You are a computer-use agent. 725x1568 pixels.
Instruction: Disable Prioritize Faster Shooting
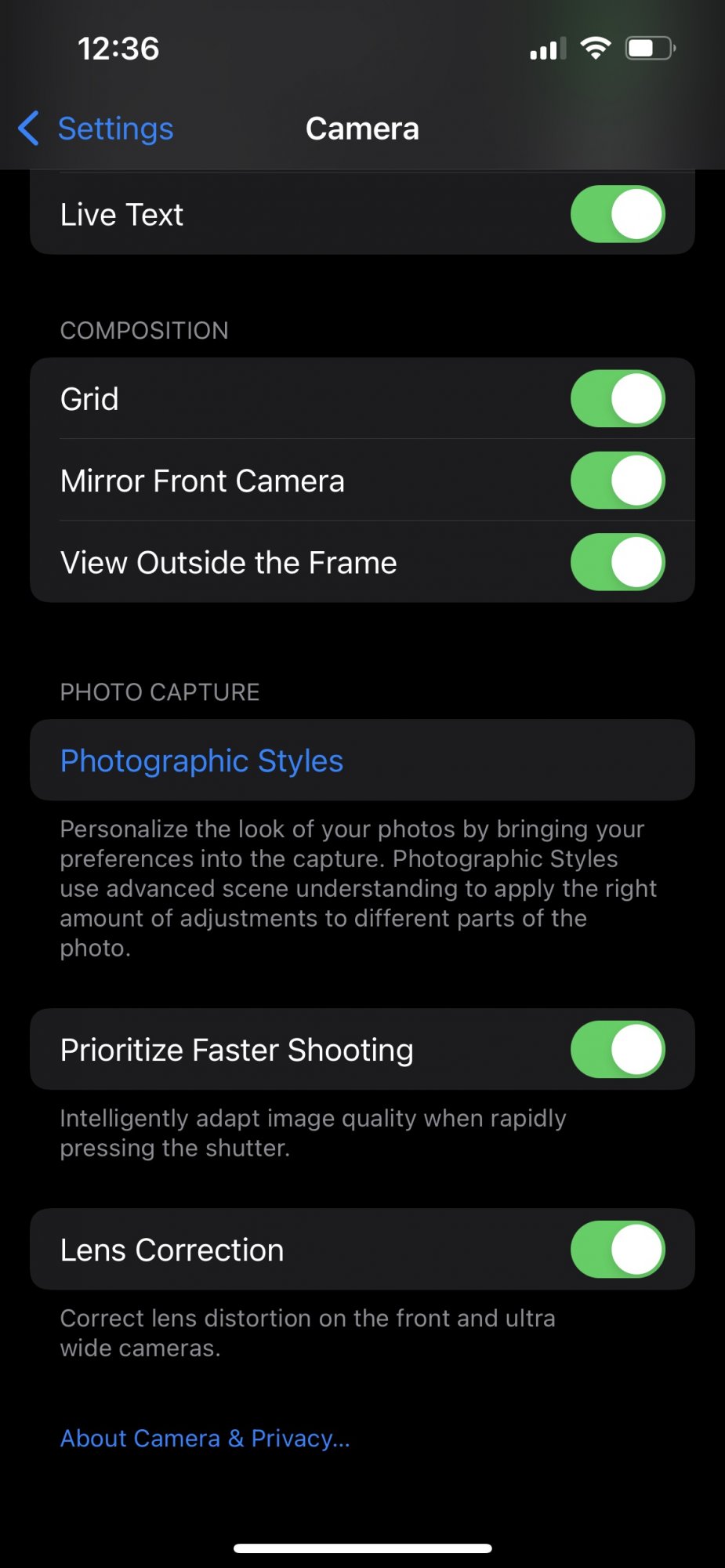[618, 1049]
